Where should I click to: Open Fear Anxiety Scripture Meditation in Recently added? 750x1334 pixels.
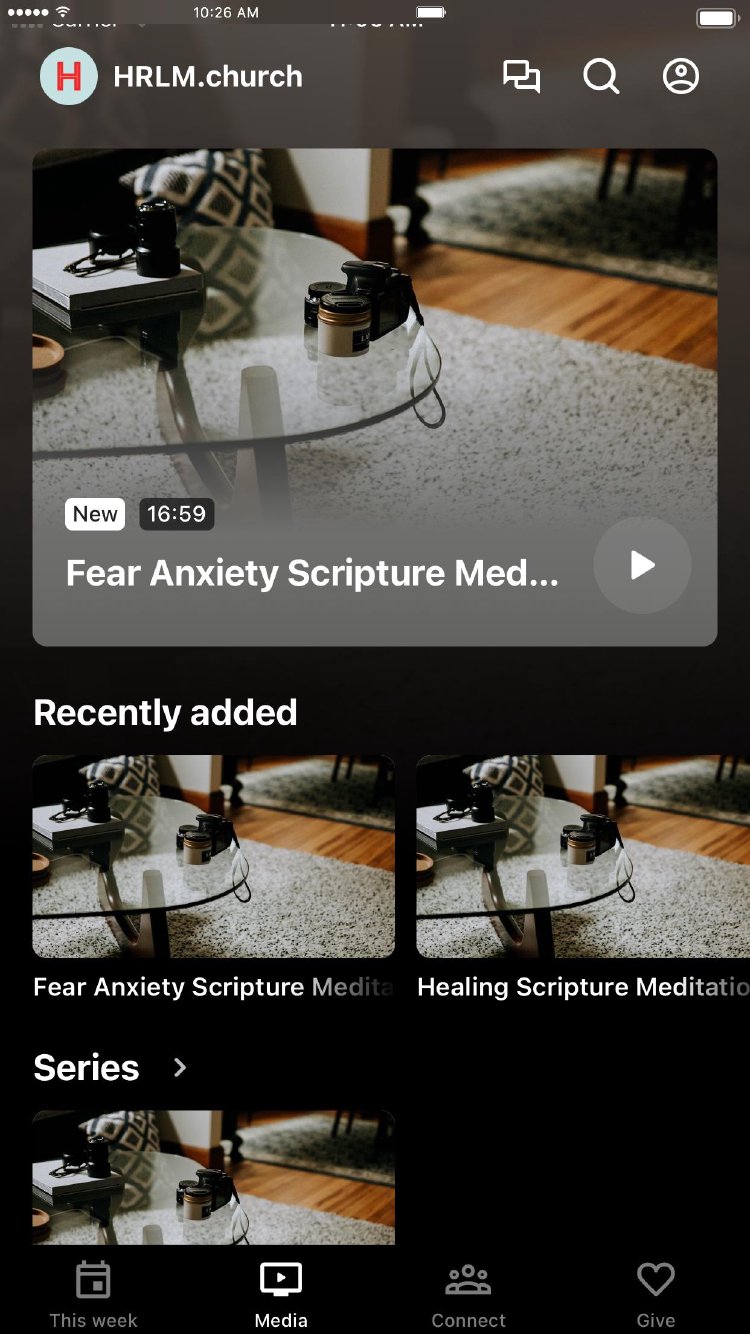click(213, 857)
